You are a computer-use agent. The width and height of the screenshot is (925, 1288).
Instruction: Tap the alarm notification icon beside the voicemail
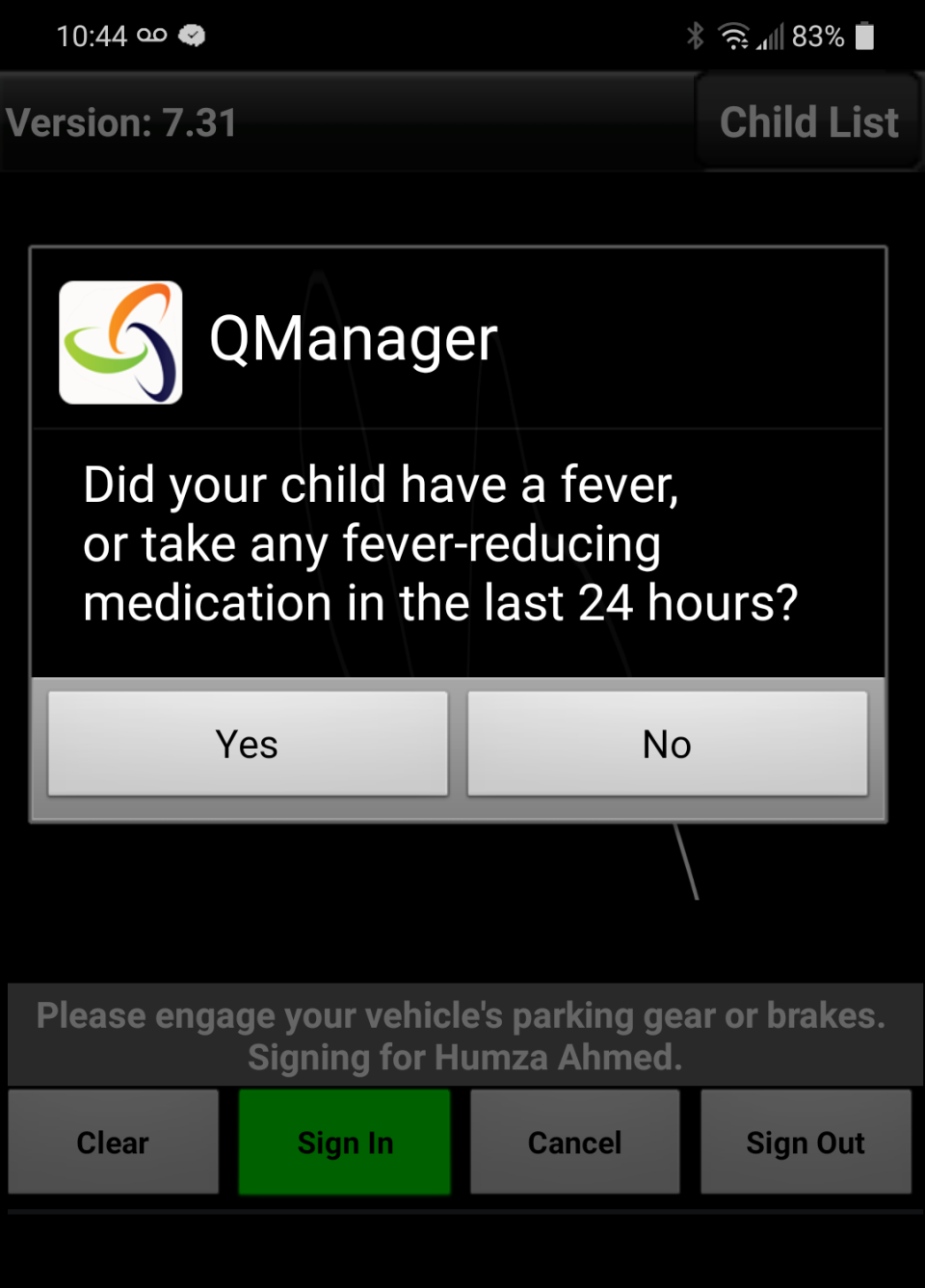point(193,35)
